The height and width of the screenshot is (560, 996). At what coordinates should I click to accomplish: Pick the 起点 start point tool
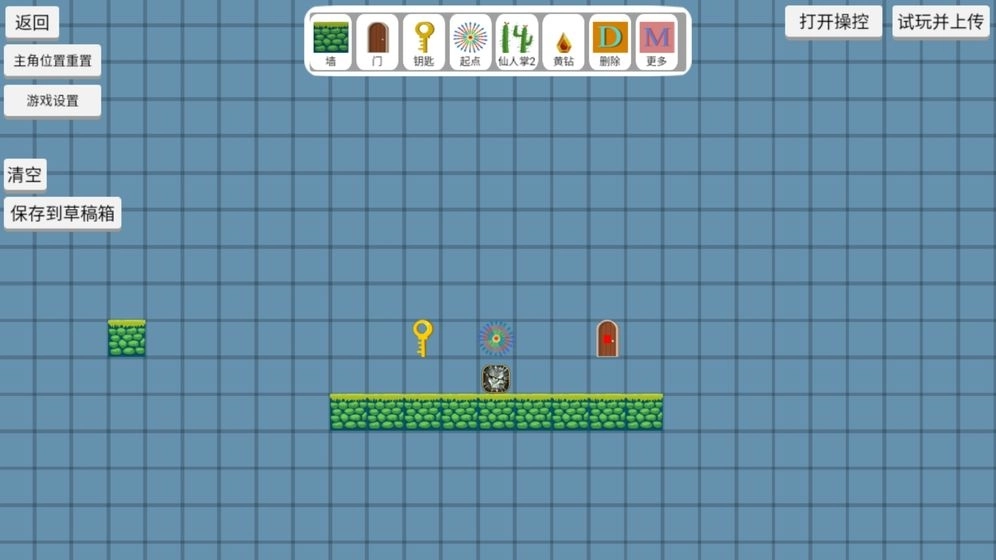[x=470, y=42]
